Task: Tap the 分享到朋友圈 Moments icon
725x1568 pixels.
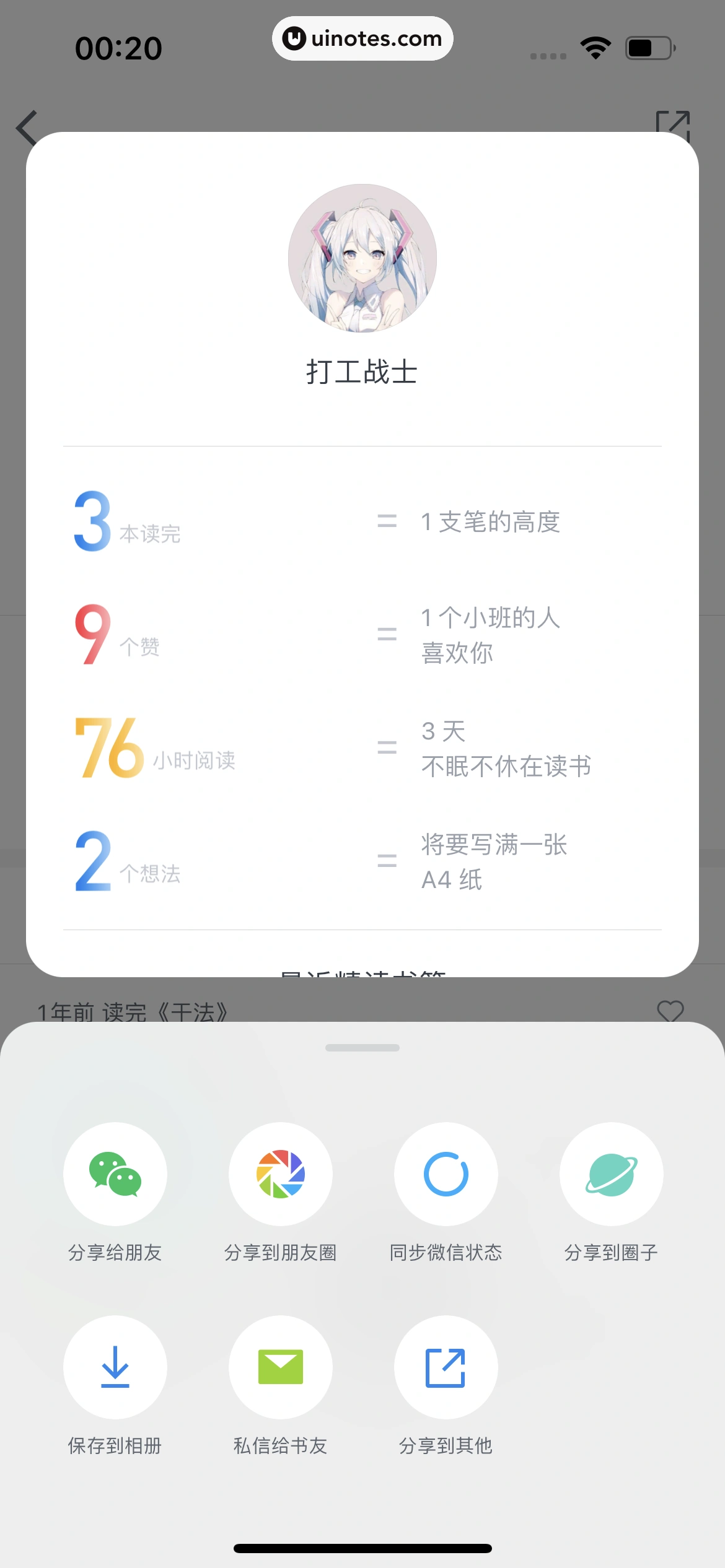Action: tap(280, 1174)
